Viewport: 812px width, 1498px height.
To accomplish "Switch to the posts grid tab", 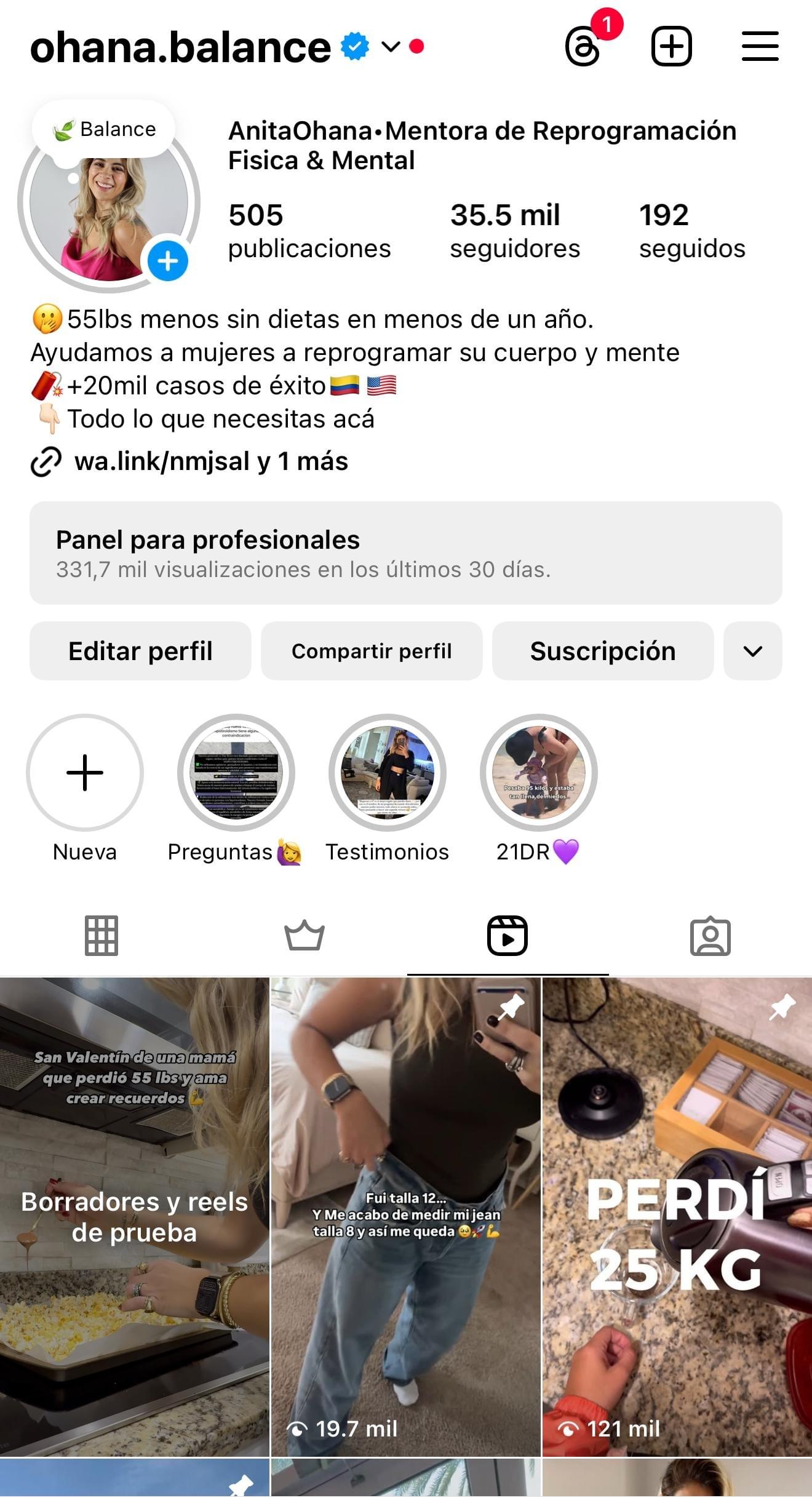I will [101, 936].
